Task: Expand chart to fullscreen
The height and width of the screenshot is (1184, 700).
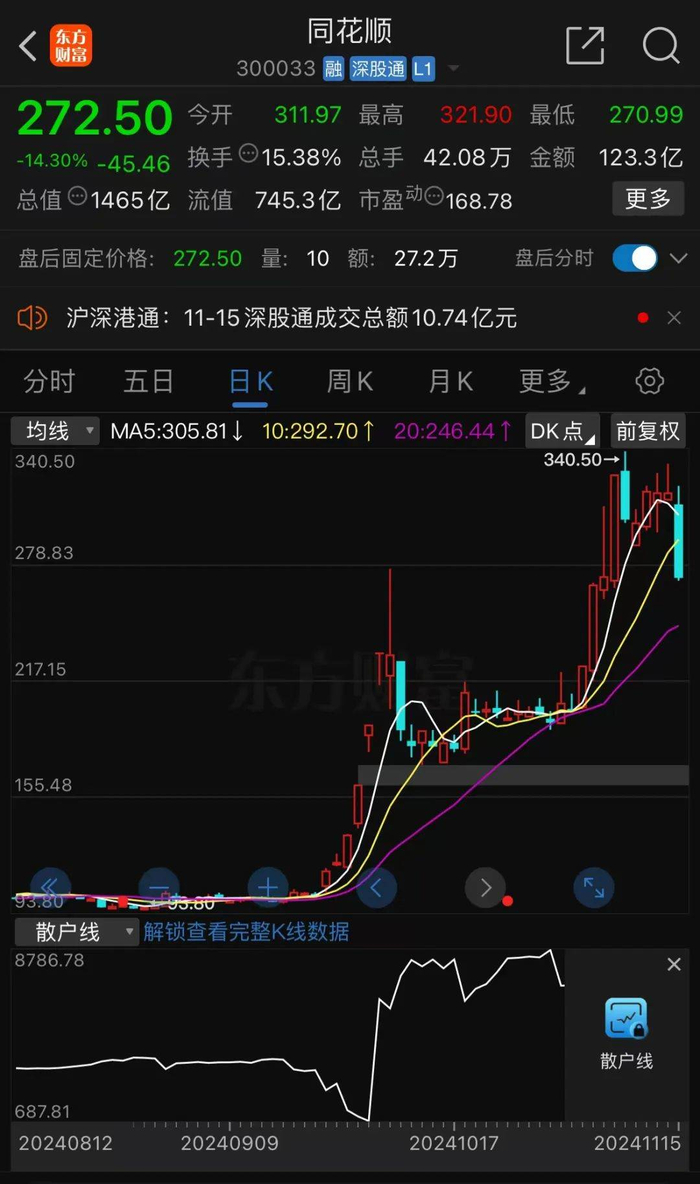Action: pyautogui.click(x=594, y=888)
